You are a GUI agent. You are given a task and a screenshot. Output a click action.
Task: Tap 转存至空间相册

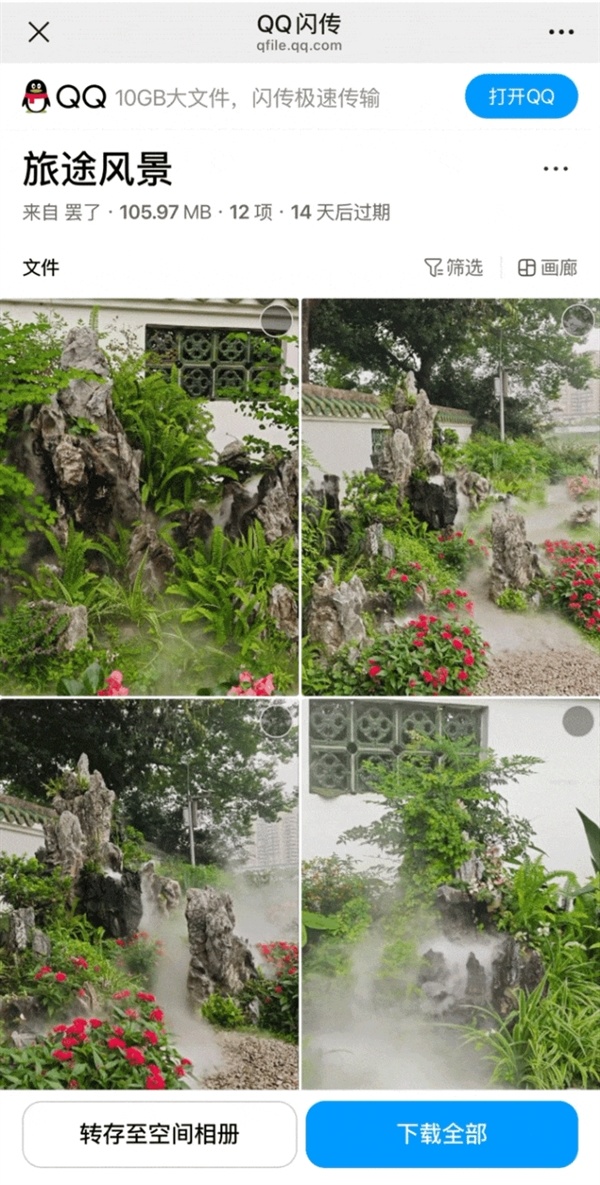(x=160, y=1134)
